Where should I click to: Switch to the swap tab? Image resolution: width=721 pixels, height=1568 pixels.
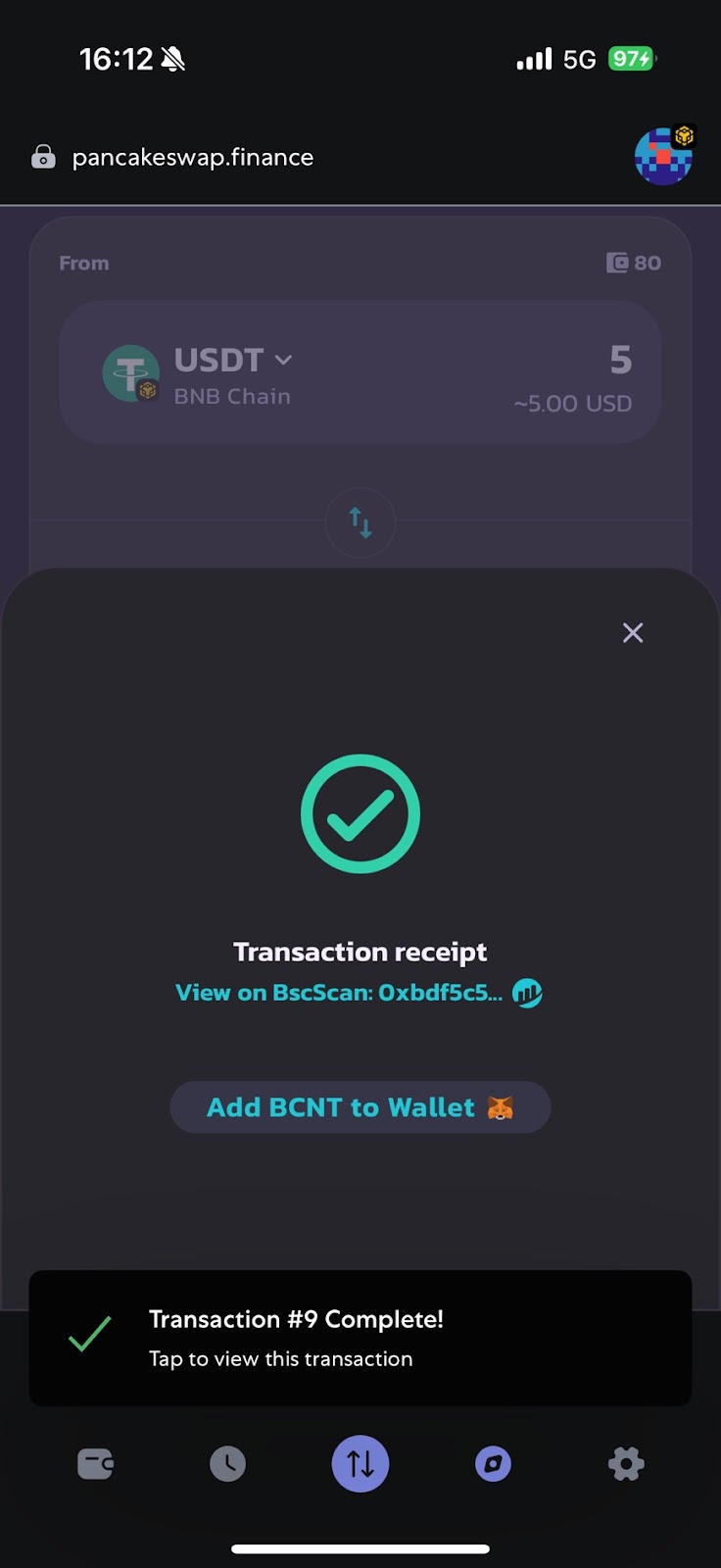360,1464
